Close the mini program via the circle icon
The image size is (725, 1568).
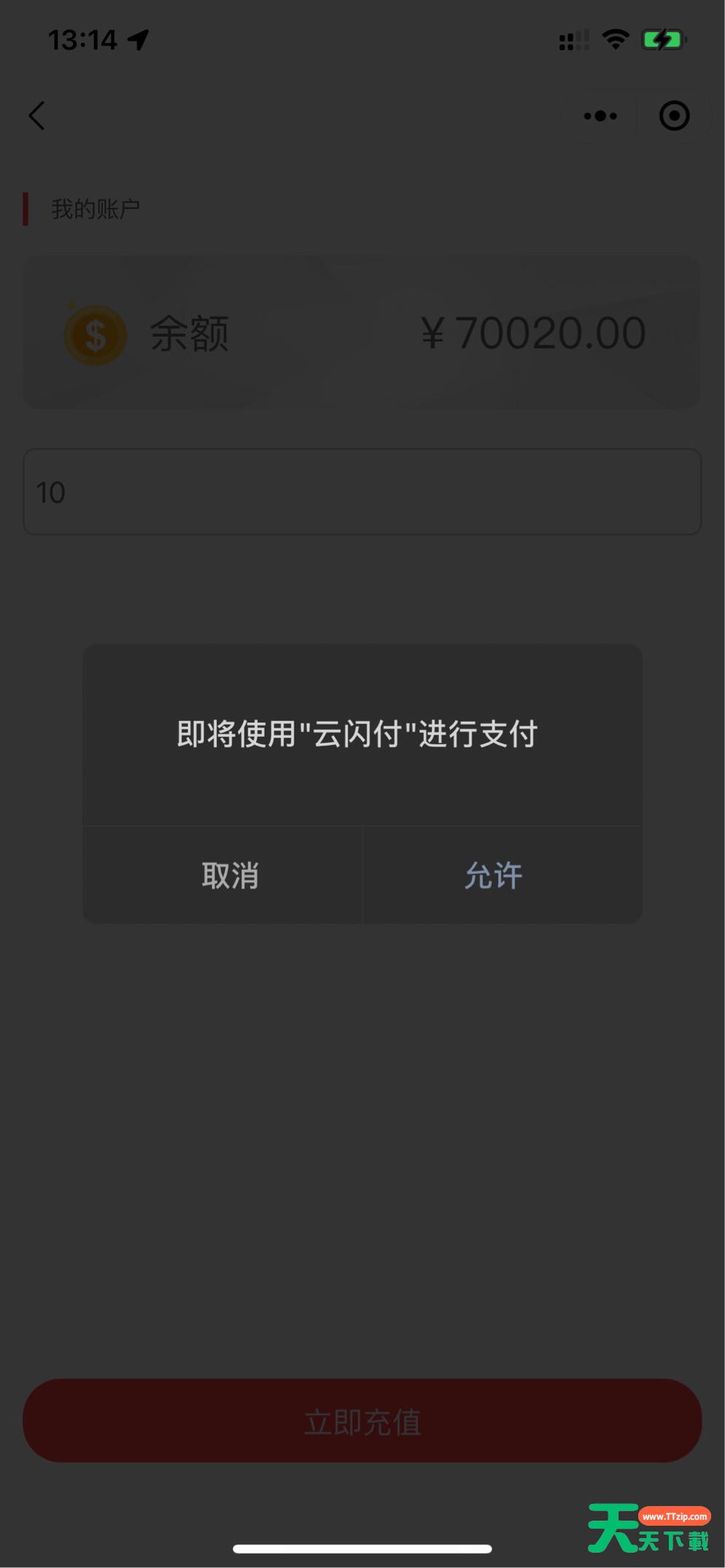tap(674, 115)
